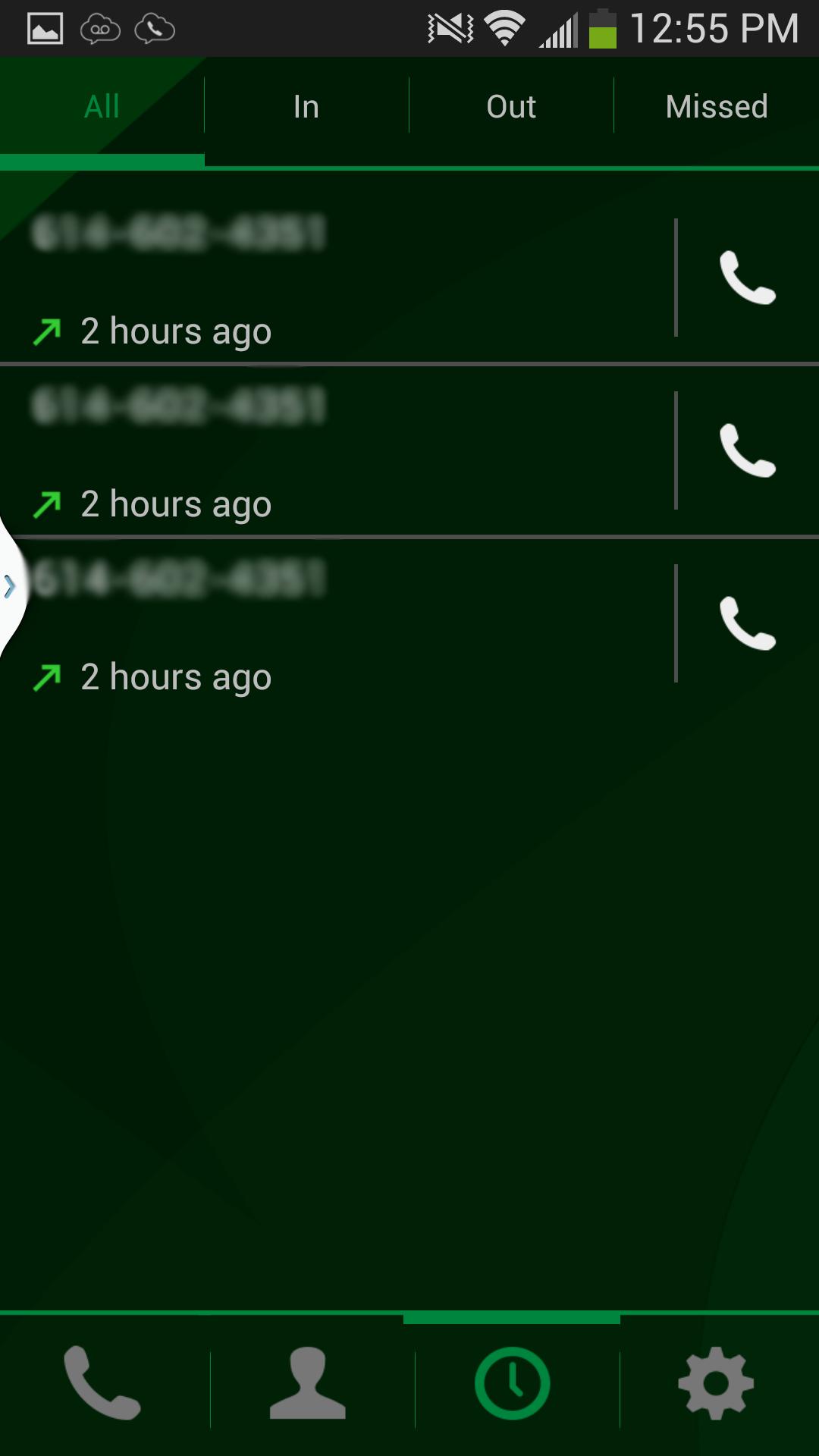
Task: Call the number in the second entry
Action: pos(747,450)
